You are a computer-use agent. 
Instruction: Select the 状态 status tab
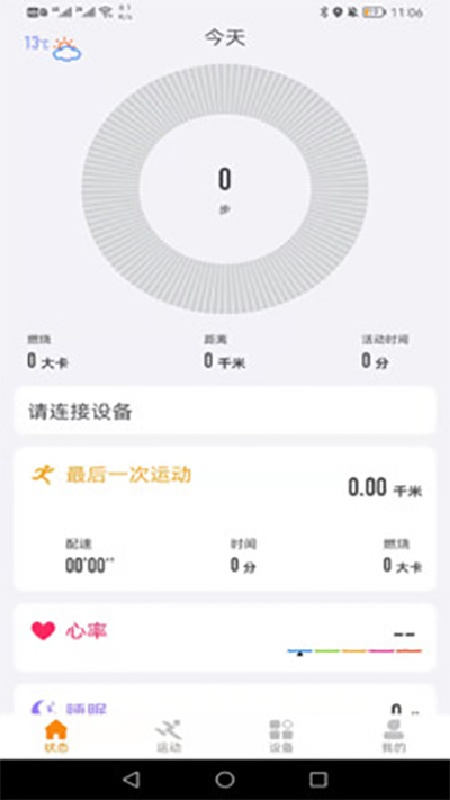point(56,736)
